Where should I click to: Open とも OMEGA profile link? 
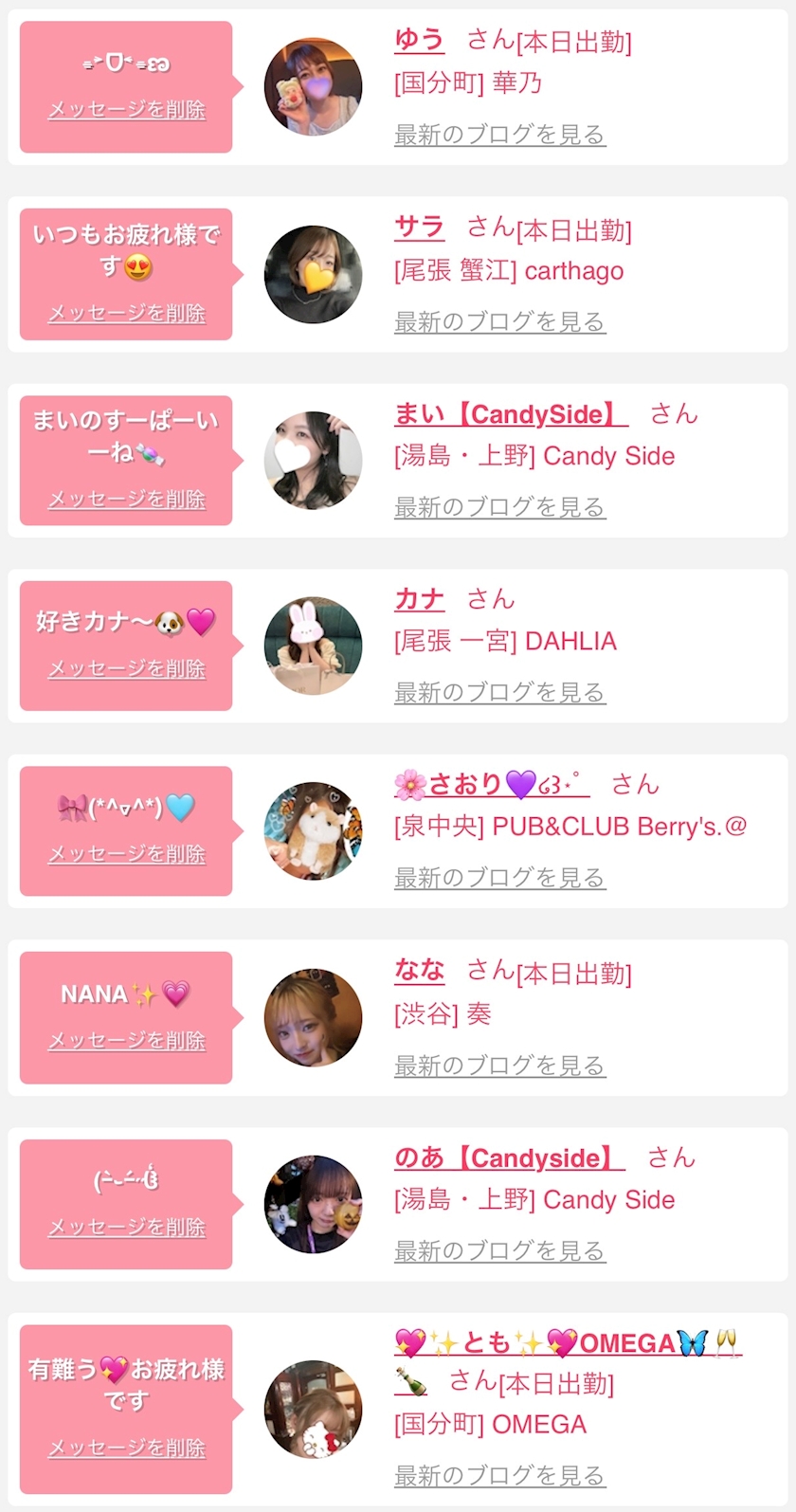pos(567,1343)
